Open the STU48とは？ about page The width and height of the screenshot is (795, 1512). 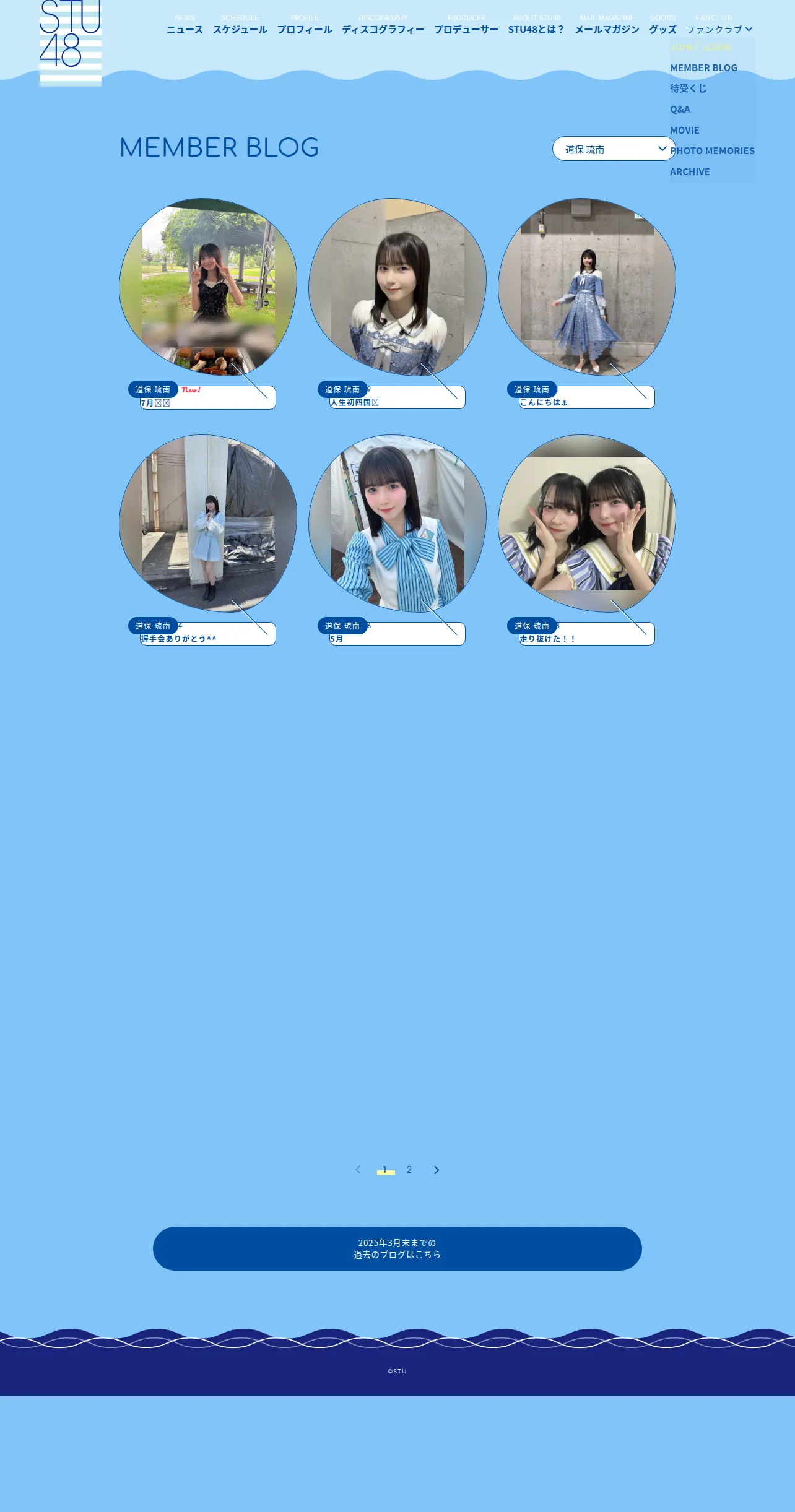(536, 25)
